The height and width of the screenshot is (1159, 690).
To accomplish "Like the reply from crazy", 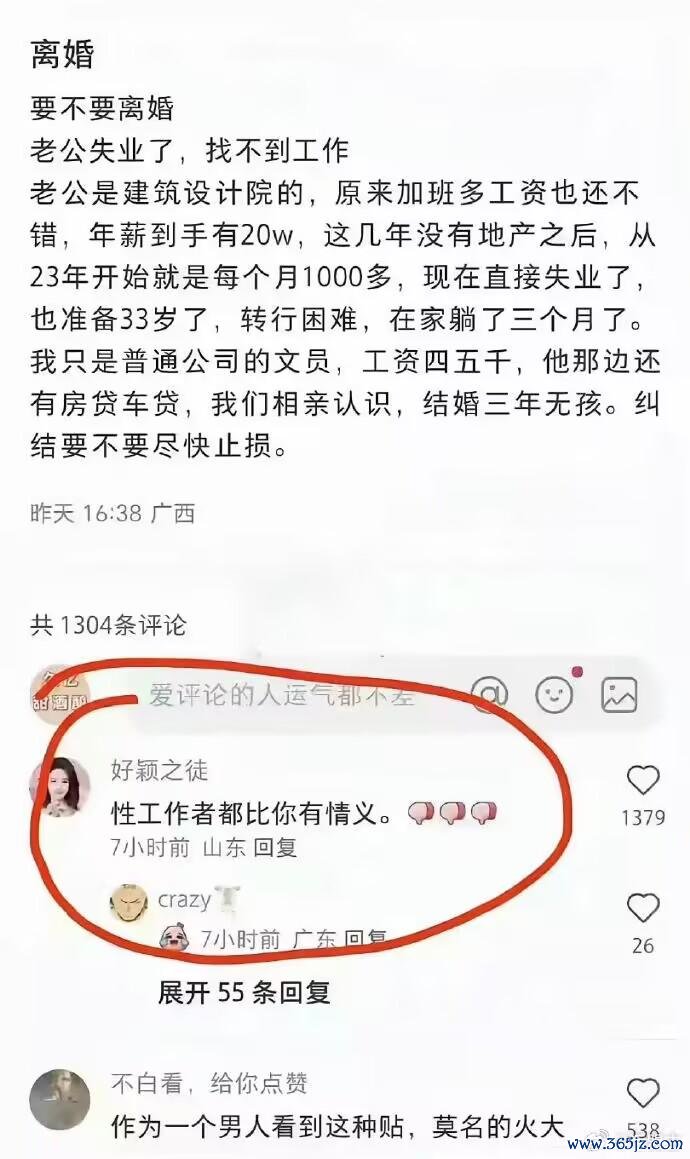I will coord(642,908).
